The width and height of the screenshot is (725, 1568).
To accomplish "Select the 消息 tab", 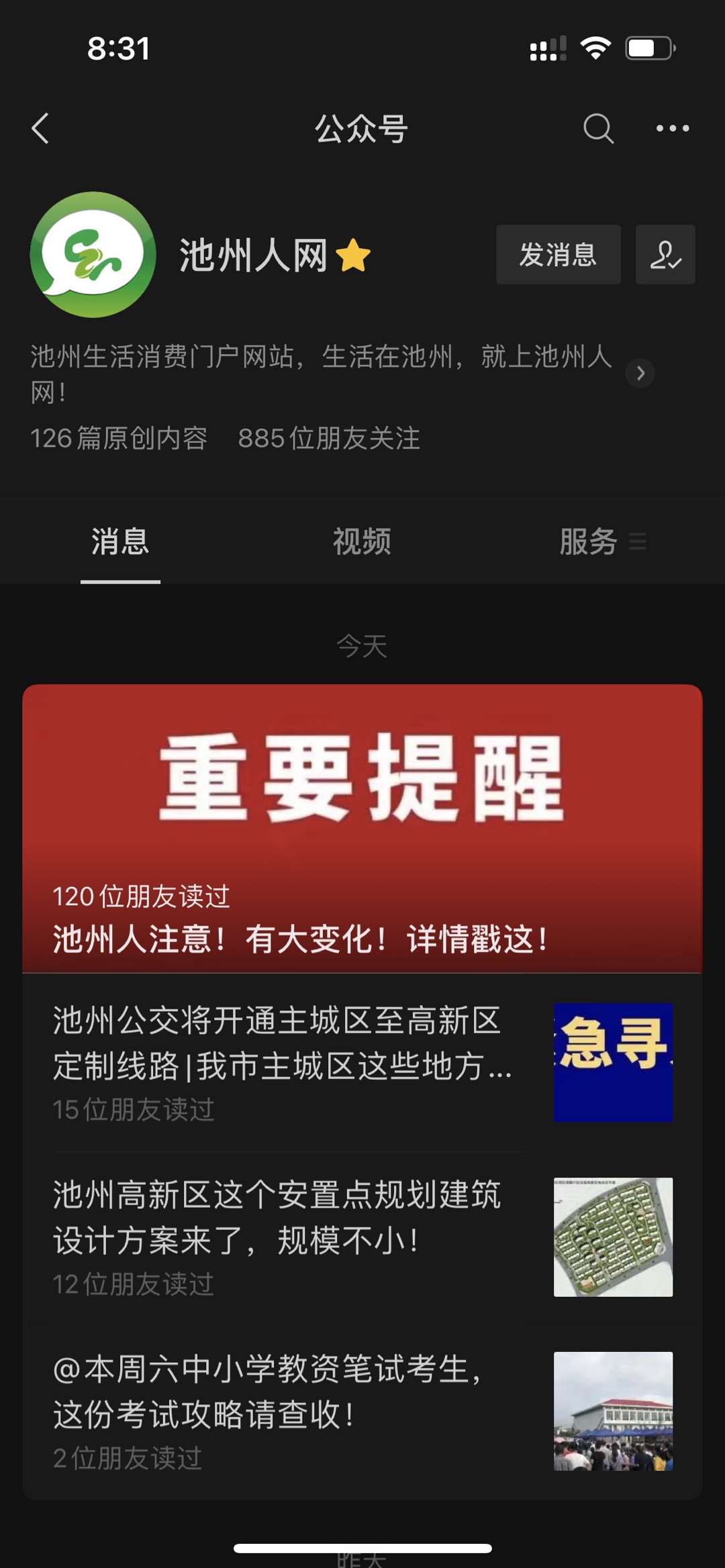I will point(120,541).
